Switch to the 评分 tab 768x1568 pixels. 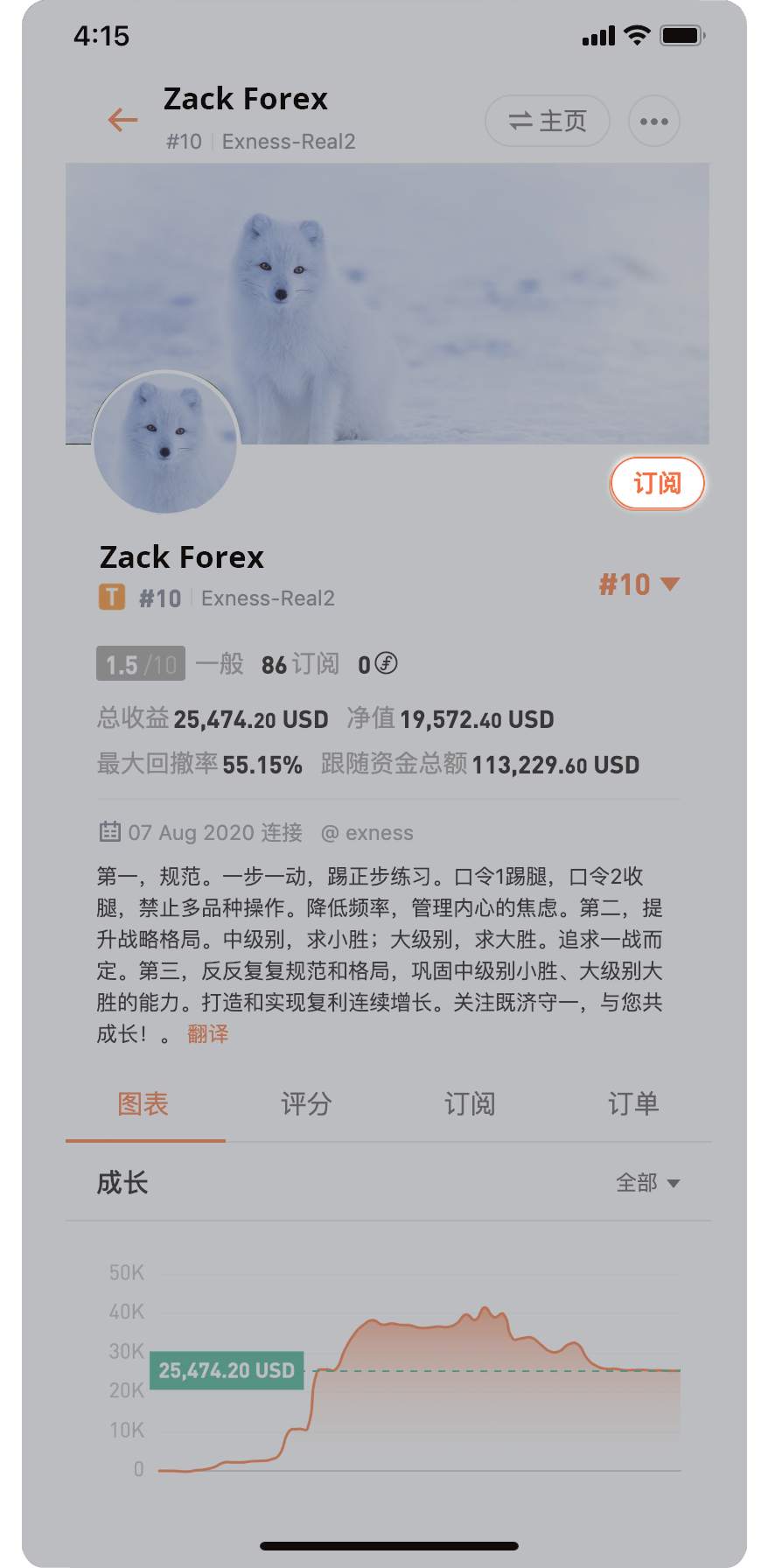click(306, 1104)
